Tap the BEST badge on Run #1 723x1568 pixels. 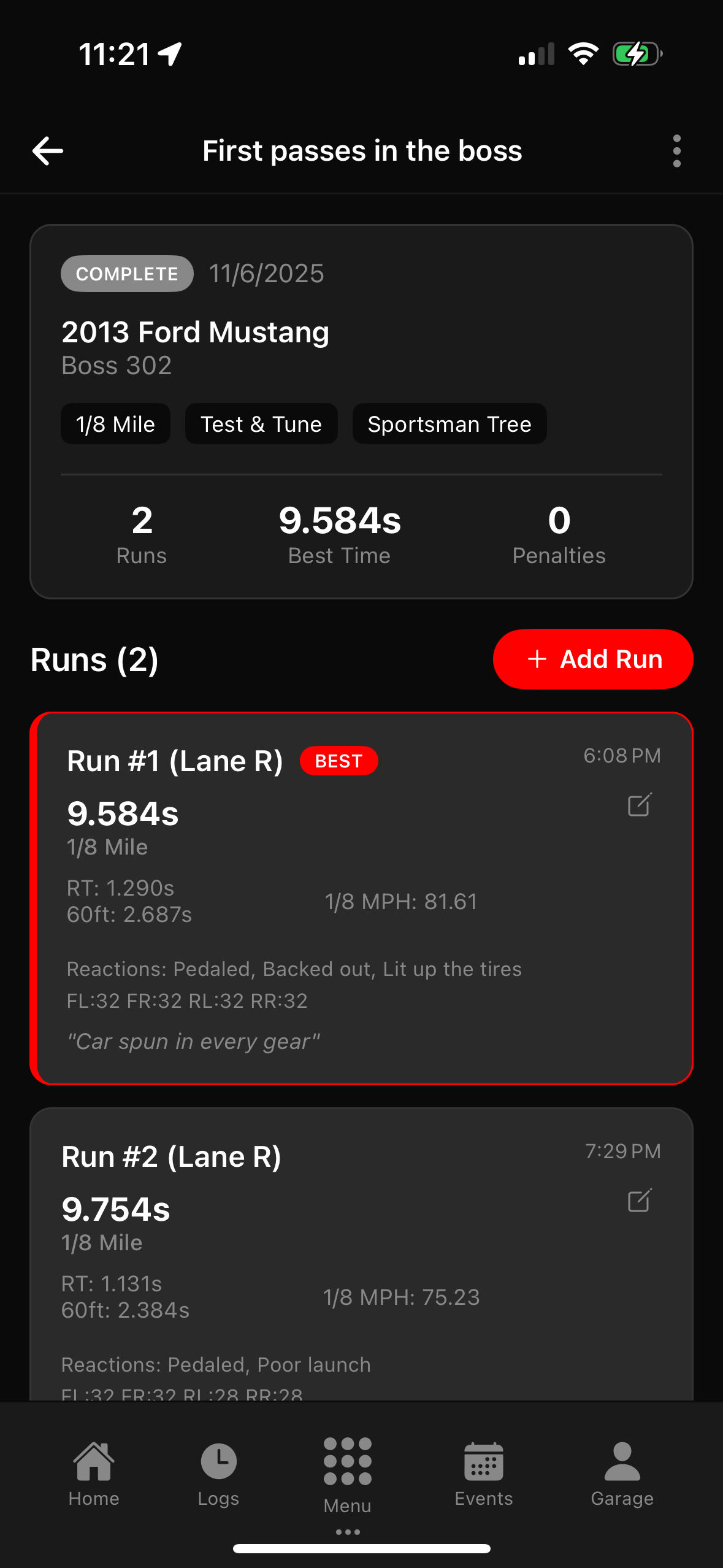point(339,761)
